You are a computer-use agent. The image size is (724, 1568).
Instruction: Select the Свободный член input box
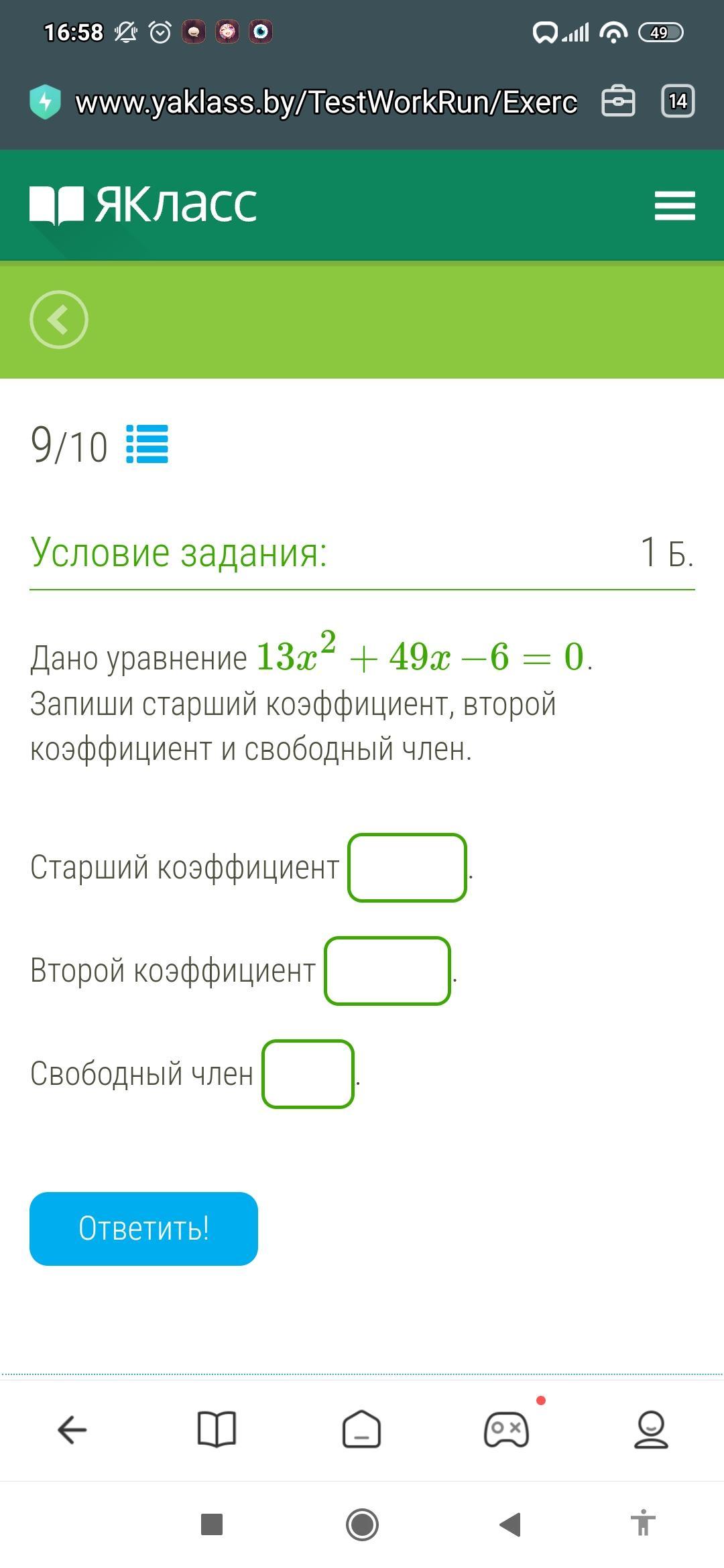click(308, 1074)
